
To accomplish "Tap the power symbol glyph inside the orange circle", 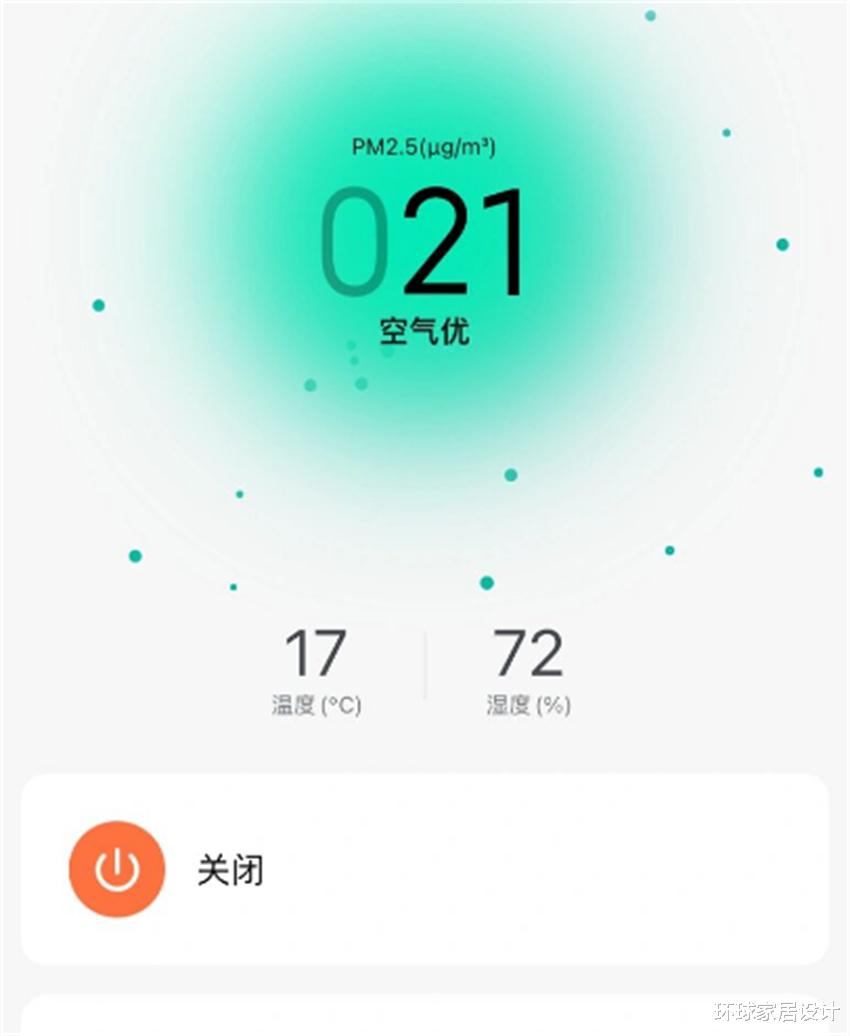I will click(116, 869).
